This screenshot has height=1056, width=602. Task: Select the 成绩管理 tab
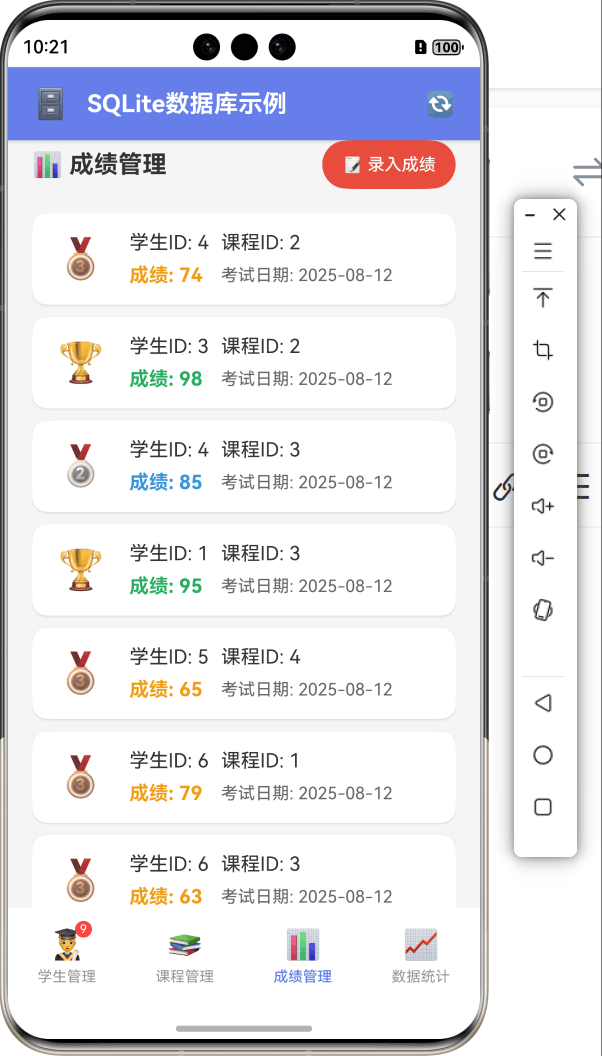point(302,955)
